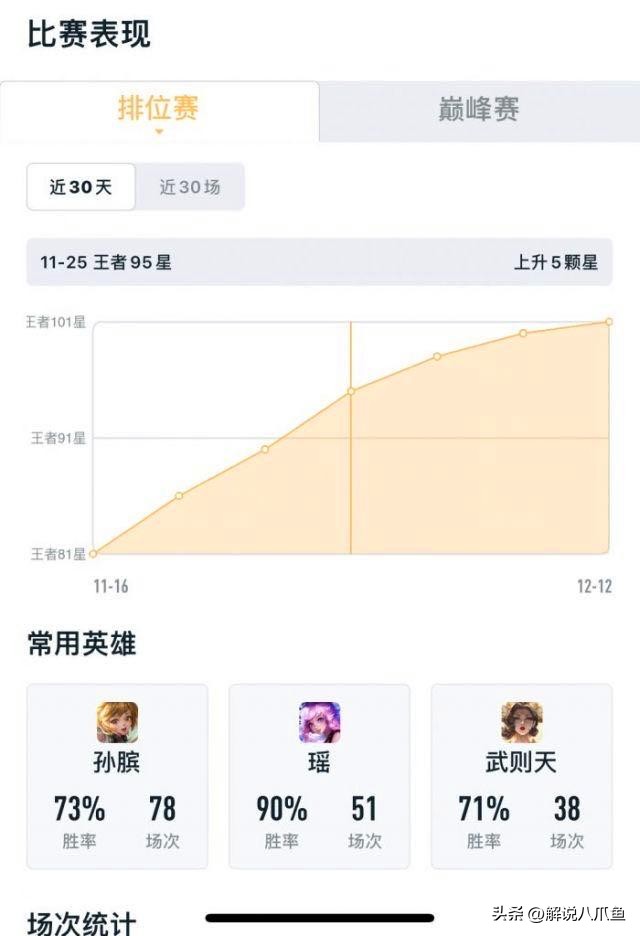Open the 武则天 hero card
This screenshot has width=640, height=936.
tap(521, 776)
